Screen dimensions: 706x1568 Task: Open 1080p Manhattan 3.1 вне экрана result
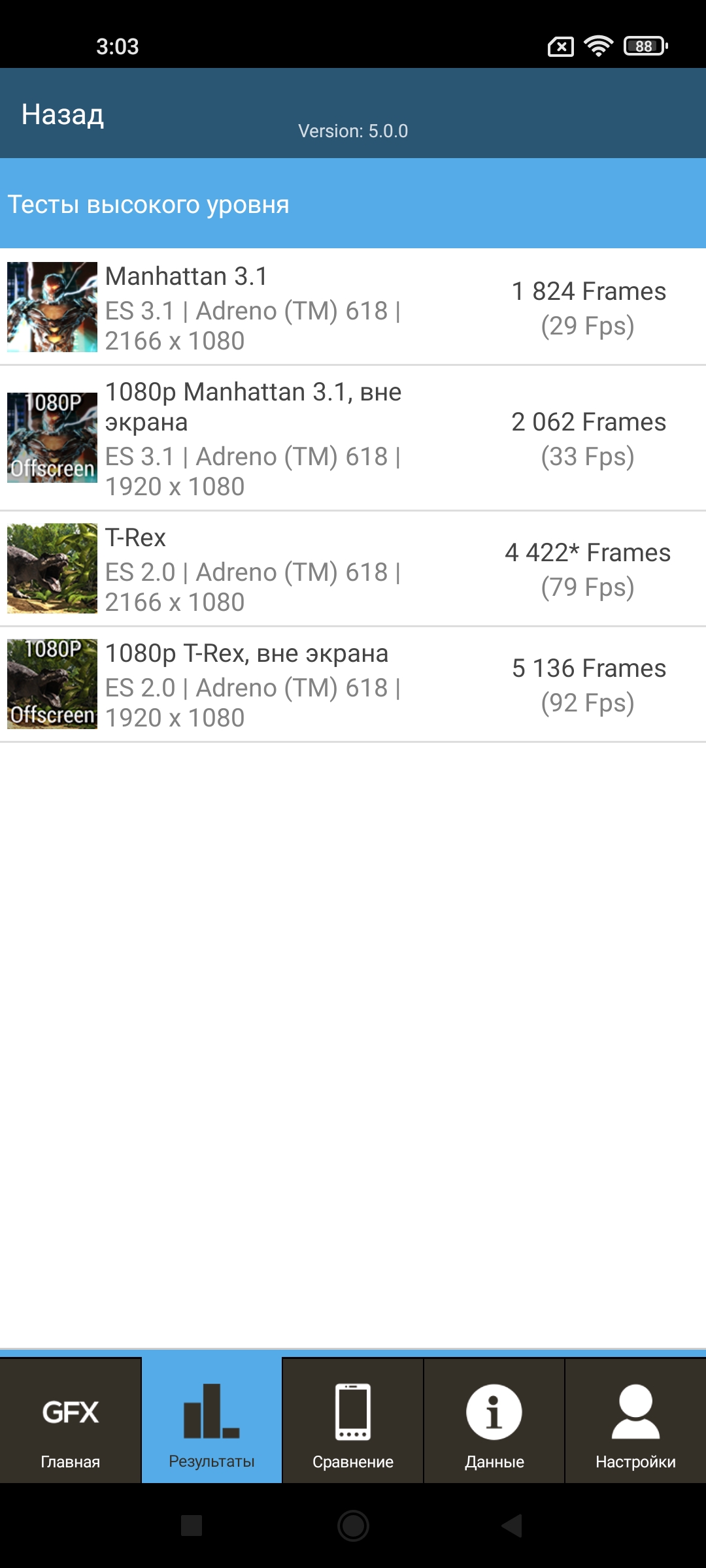(x=353, y=438)
